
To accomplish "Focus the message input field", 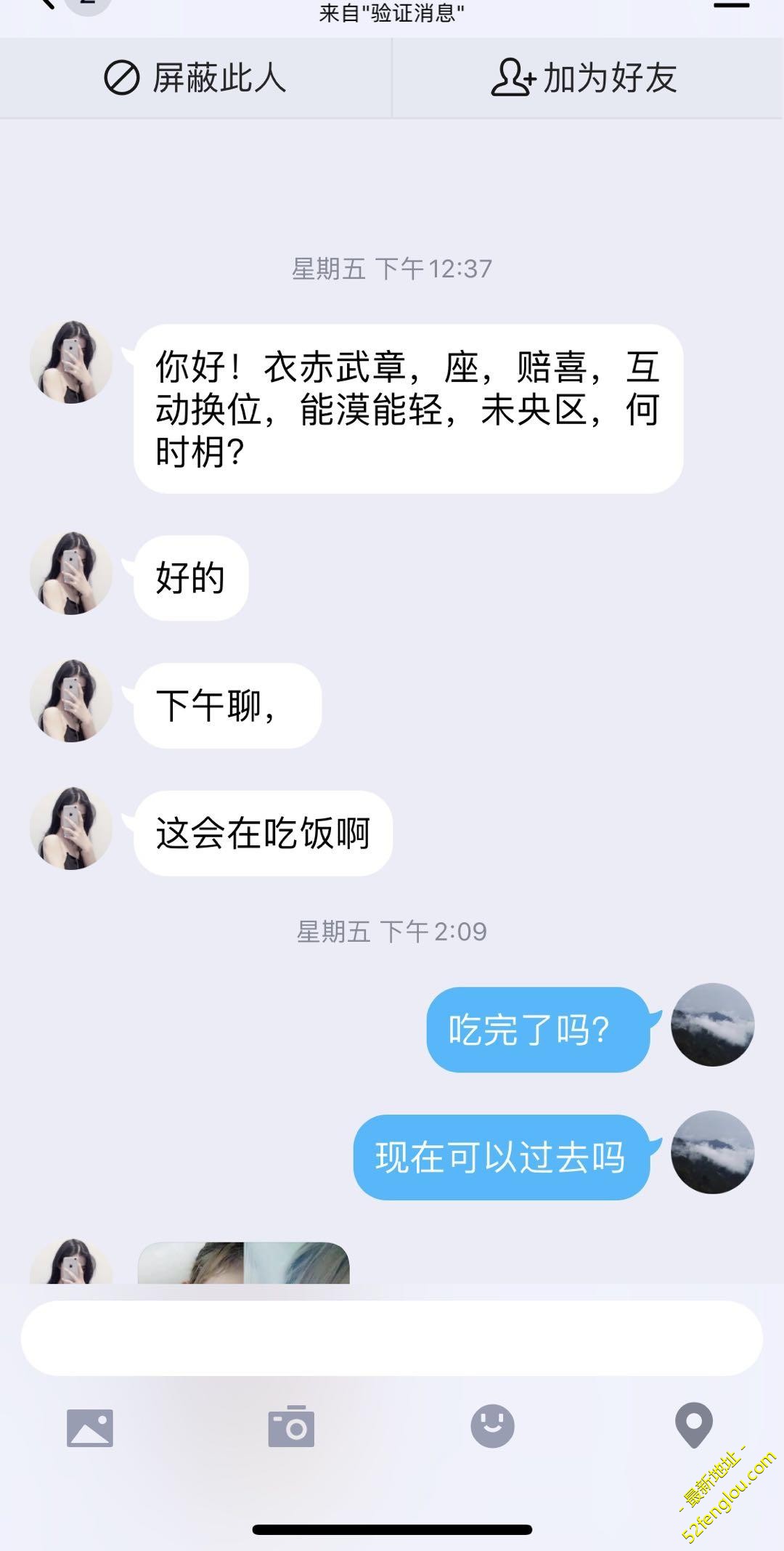I will (391, 1338).
